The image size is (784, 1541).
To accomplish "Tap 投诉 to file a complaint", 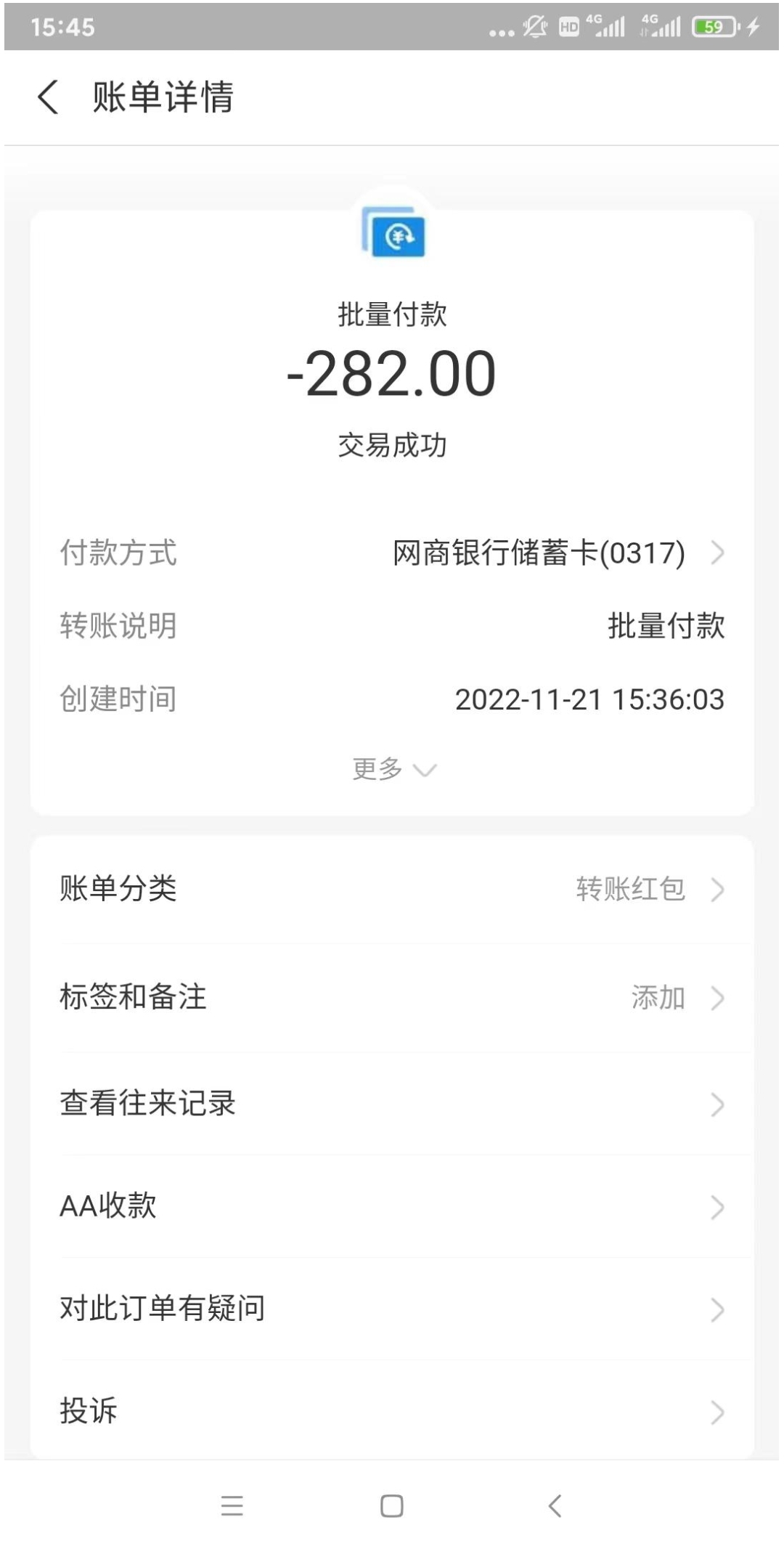I will [x=392, y=1411].
